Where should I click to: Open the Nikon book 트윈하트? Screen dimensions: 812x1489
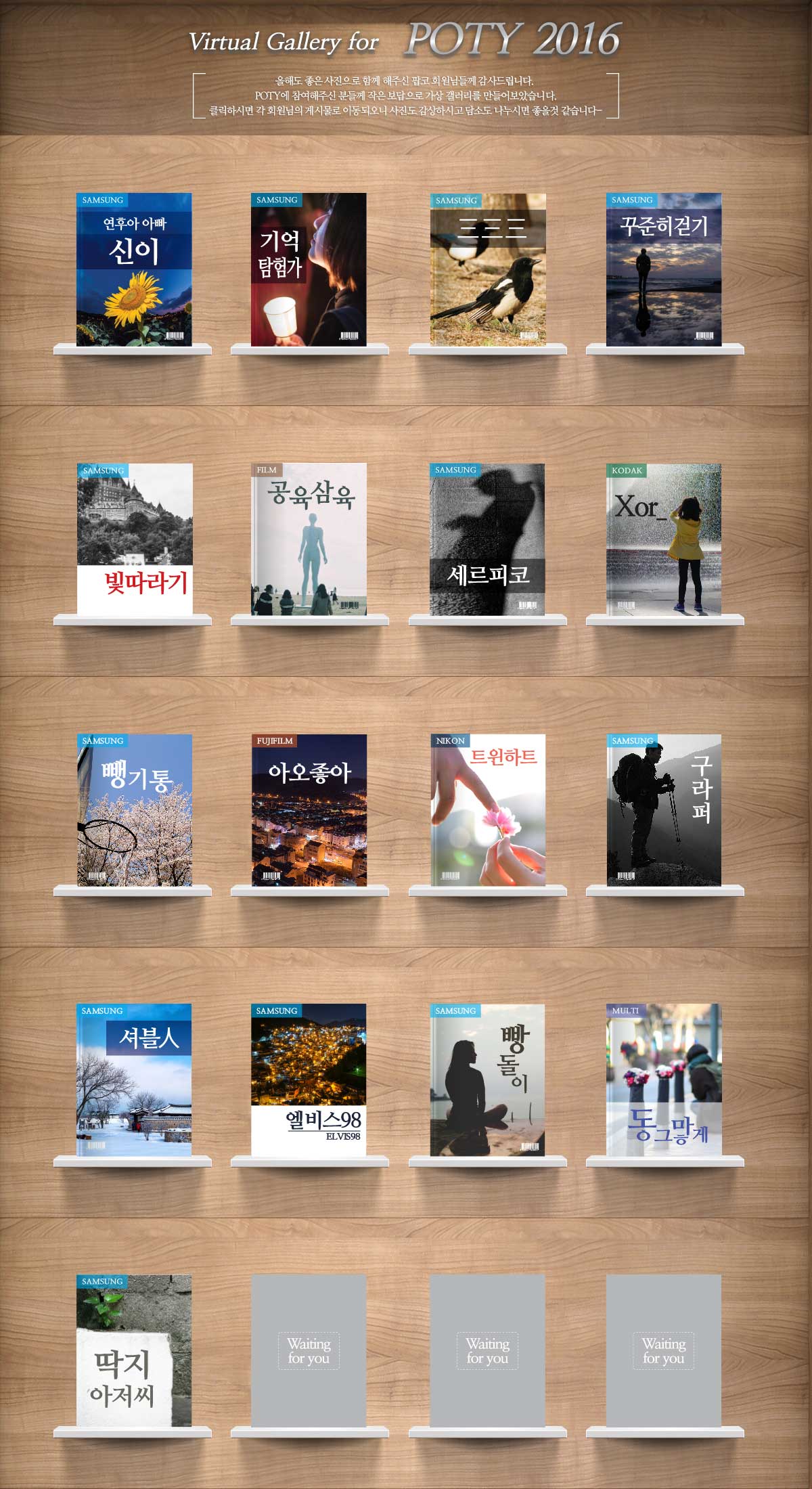pos(488,810)
